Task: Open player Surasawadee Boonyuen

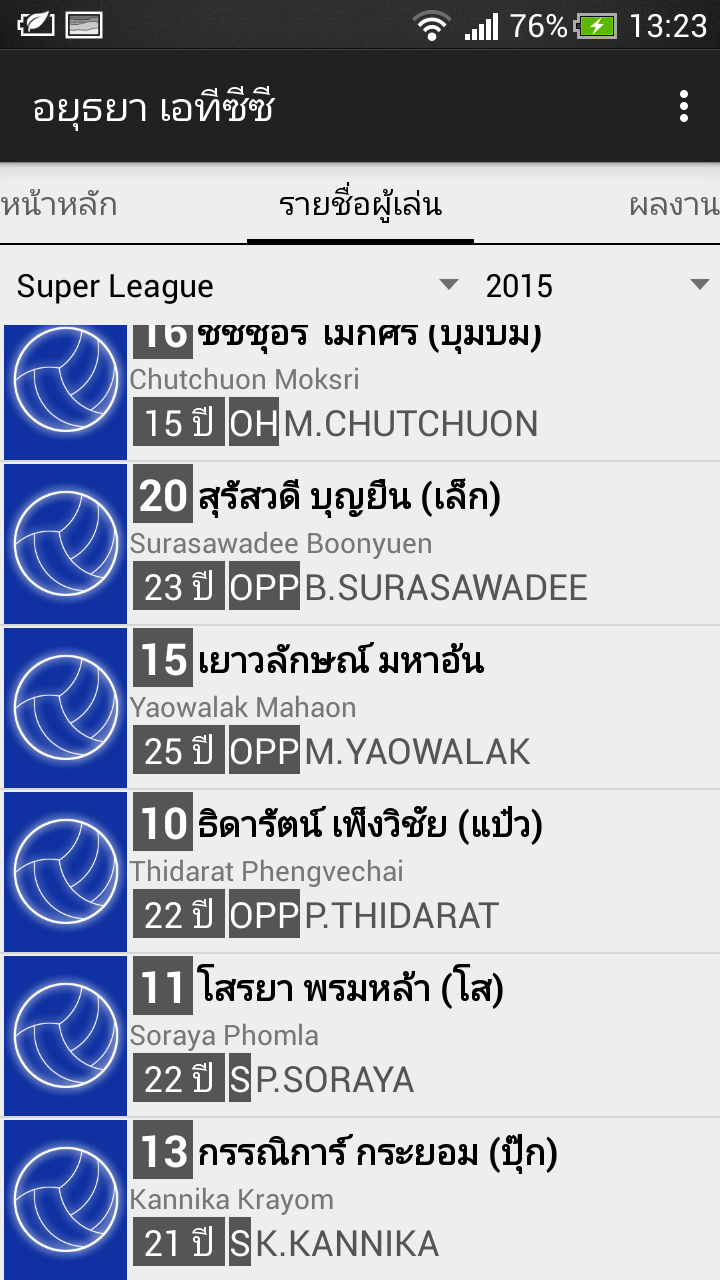Action: pos(360,544)
